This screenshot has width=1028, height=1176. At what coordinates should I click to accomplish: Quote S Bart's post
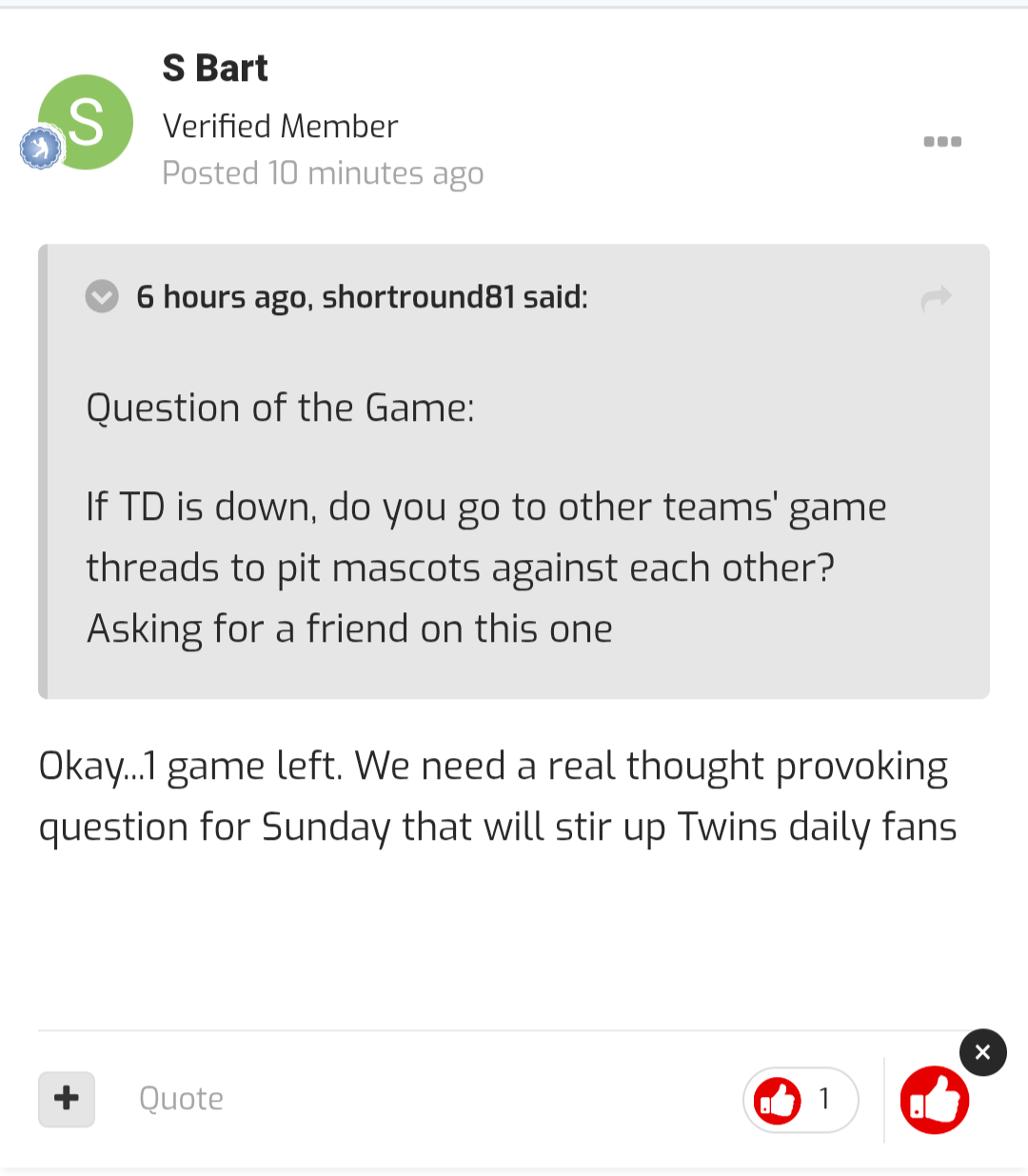click(x=181, y=1099)
